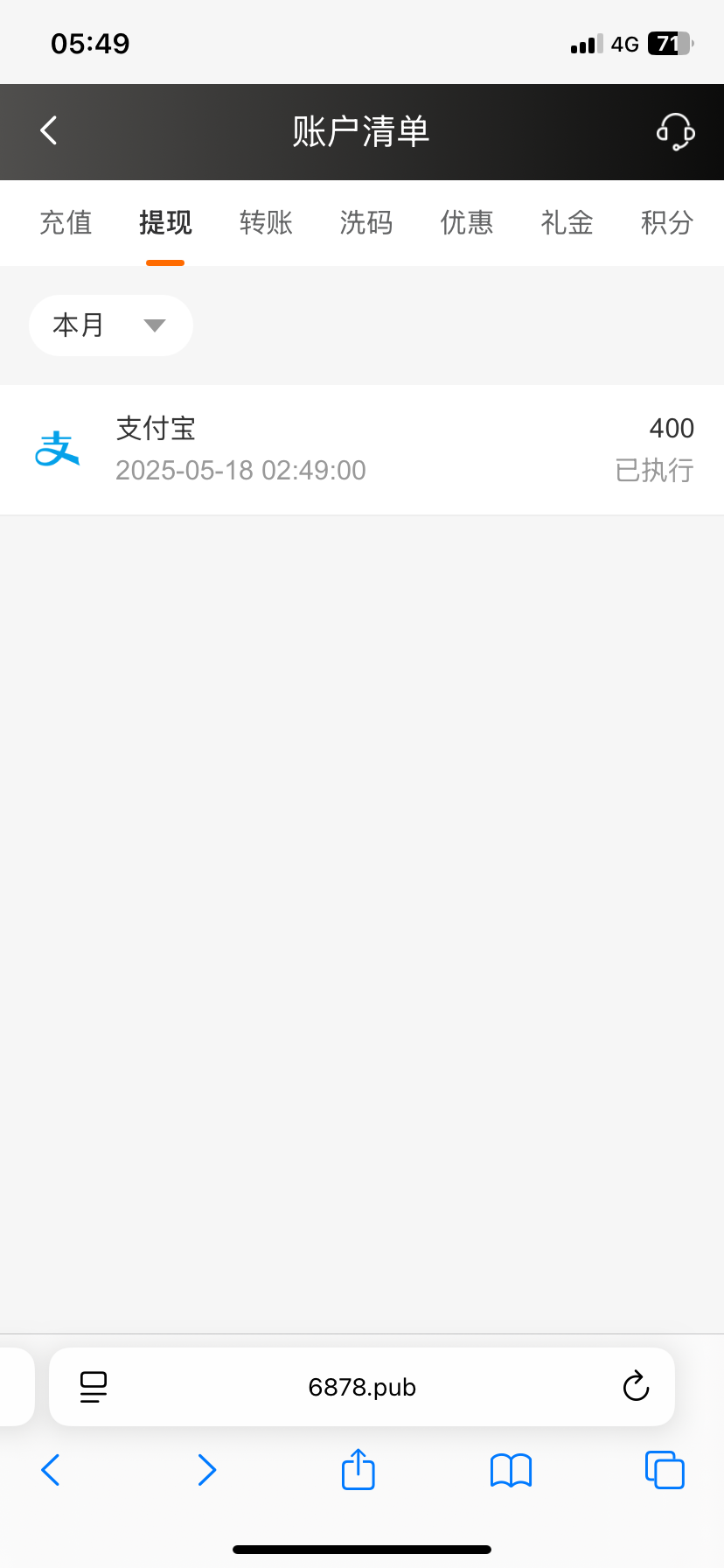Viewport: 724px width, 1568px height.
Task: Switch to the 转账 tab
Action: point(266,223)
